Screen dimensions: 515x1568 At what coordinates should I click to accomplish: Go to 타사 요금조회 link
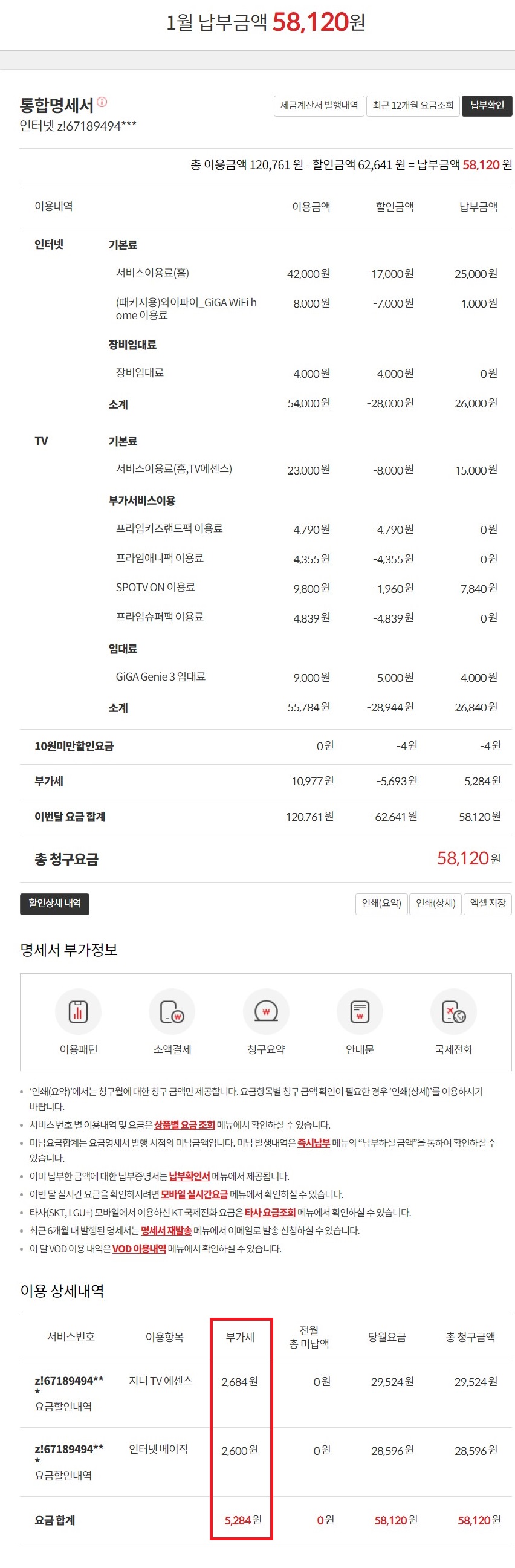270,1212
